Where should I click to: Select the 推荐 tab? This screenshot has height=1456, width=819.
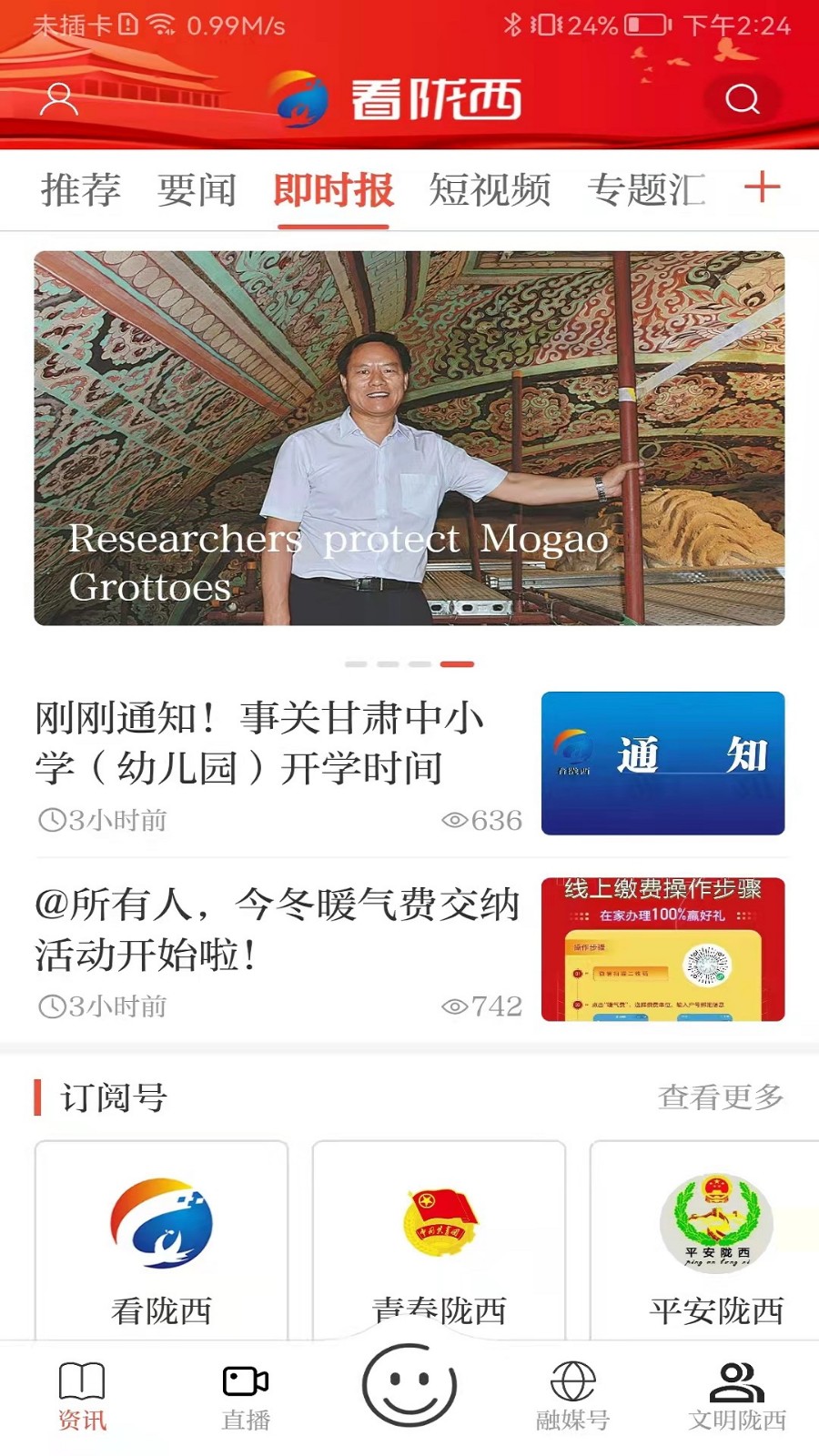81,189
